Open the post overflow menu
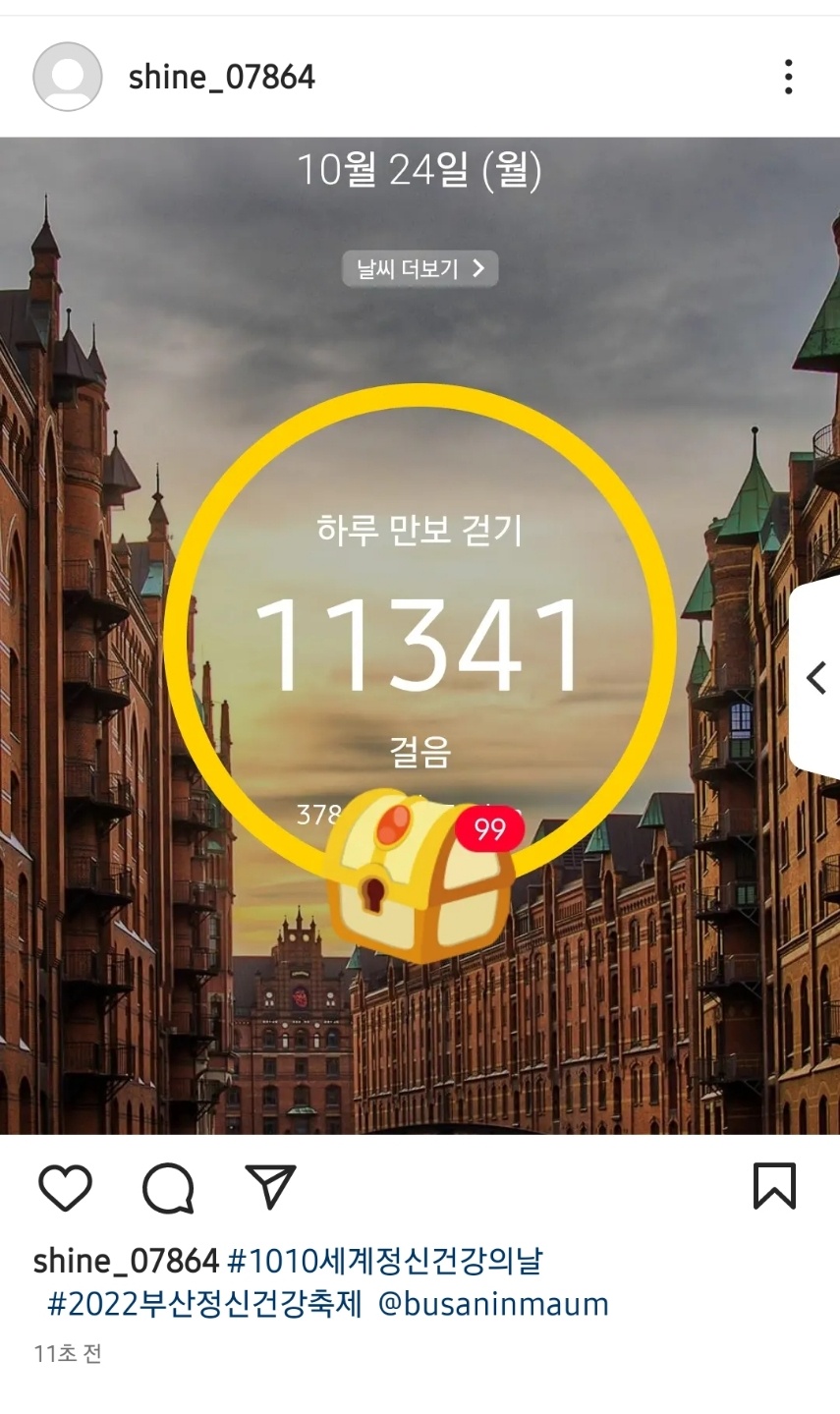Viewport: 840px width, 1414px height. (788, 77)
